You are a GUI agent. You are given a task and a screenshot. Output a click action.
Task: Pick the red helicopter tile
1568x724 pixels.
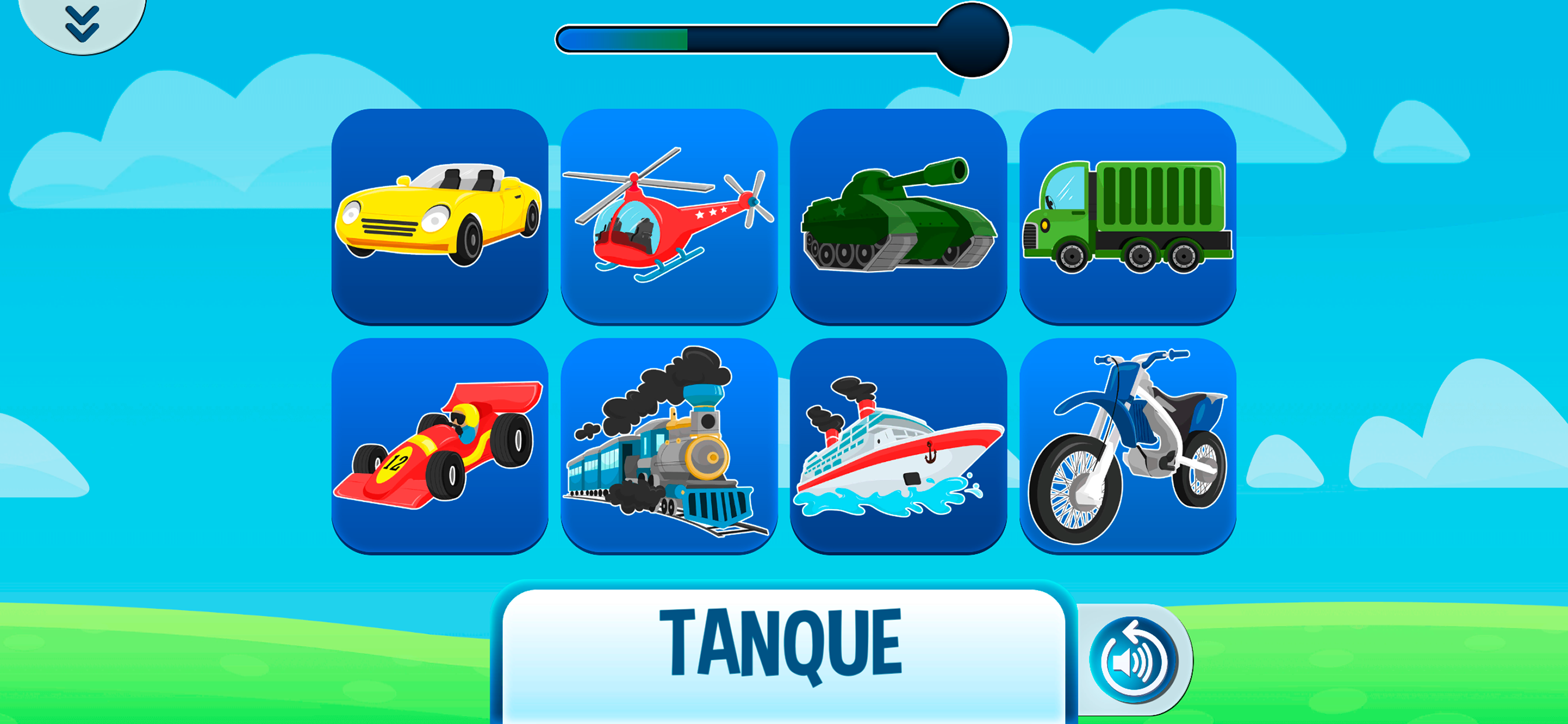pyautogui.click(x=668, y=216)
